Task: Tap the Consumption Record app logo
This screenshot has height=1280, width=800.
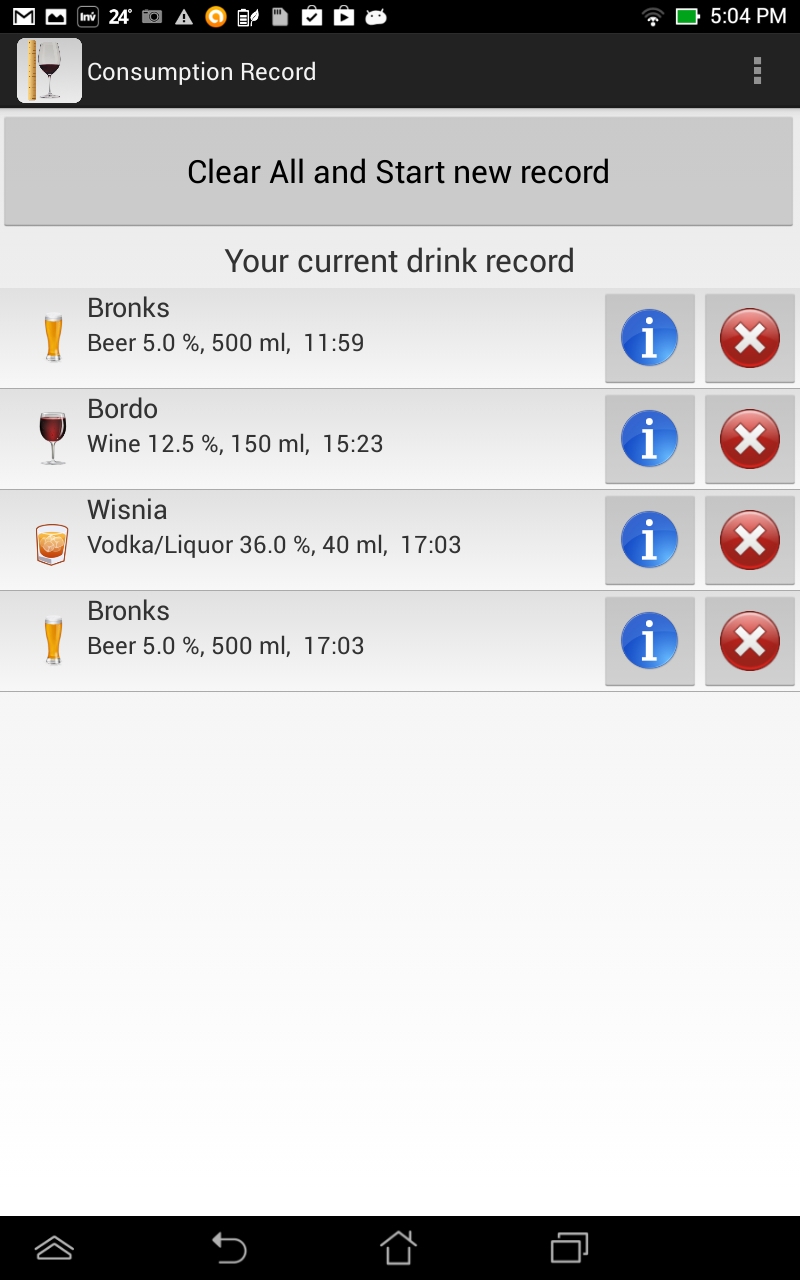Action: coord(48,70)
